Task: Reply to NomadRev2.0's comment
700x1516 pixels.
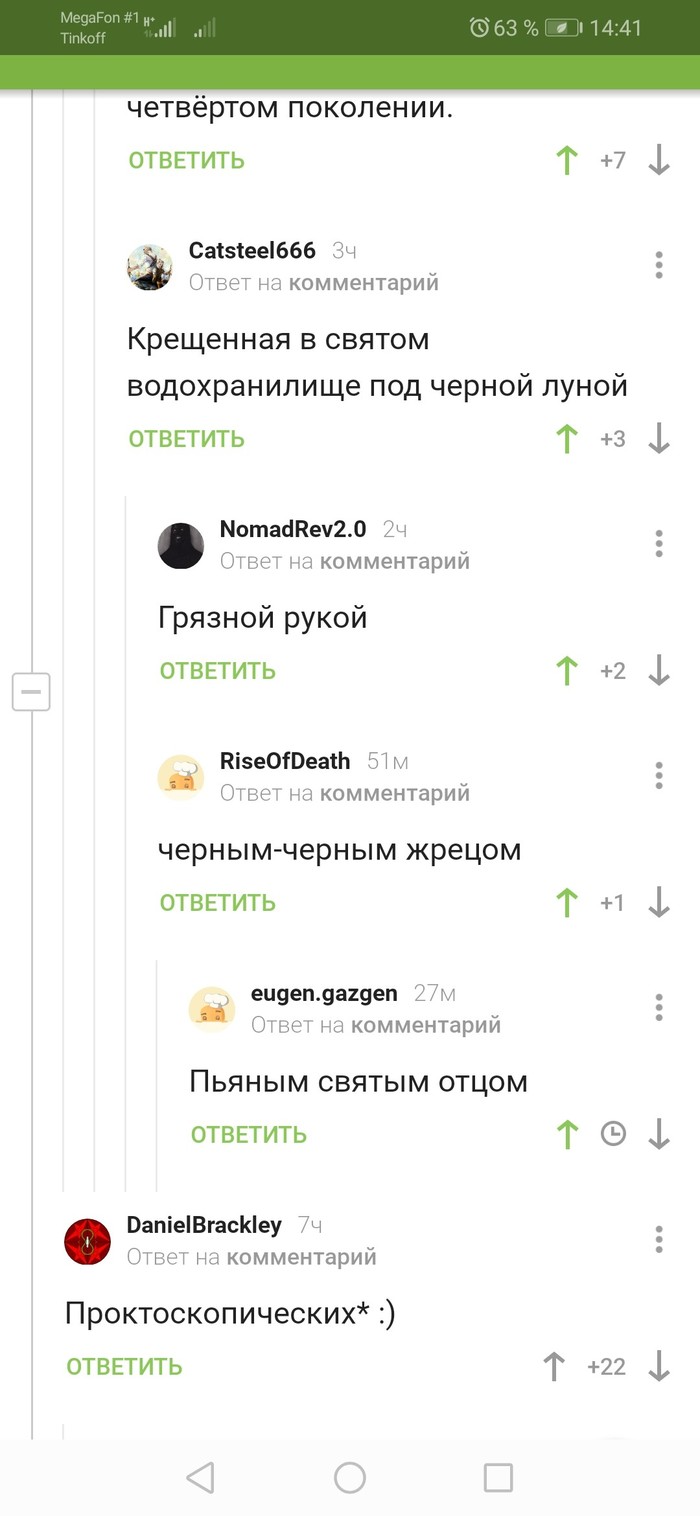Action: (x=217, y=671)
